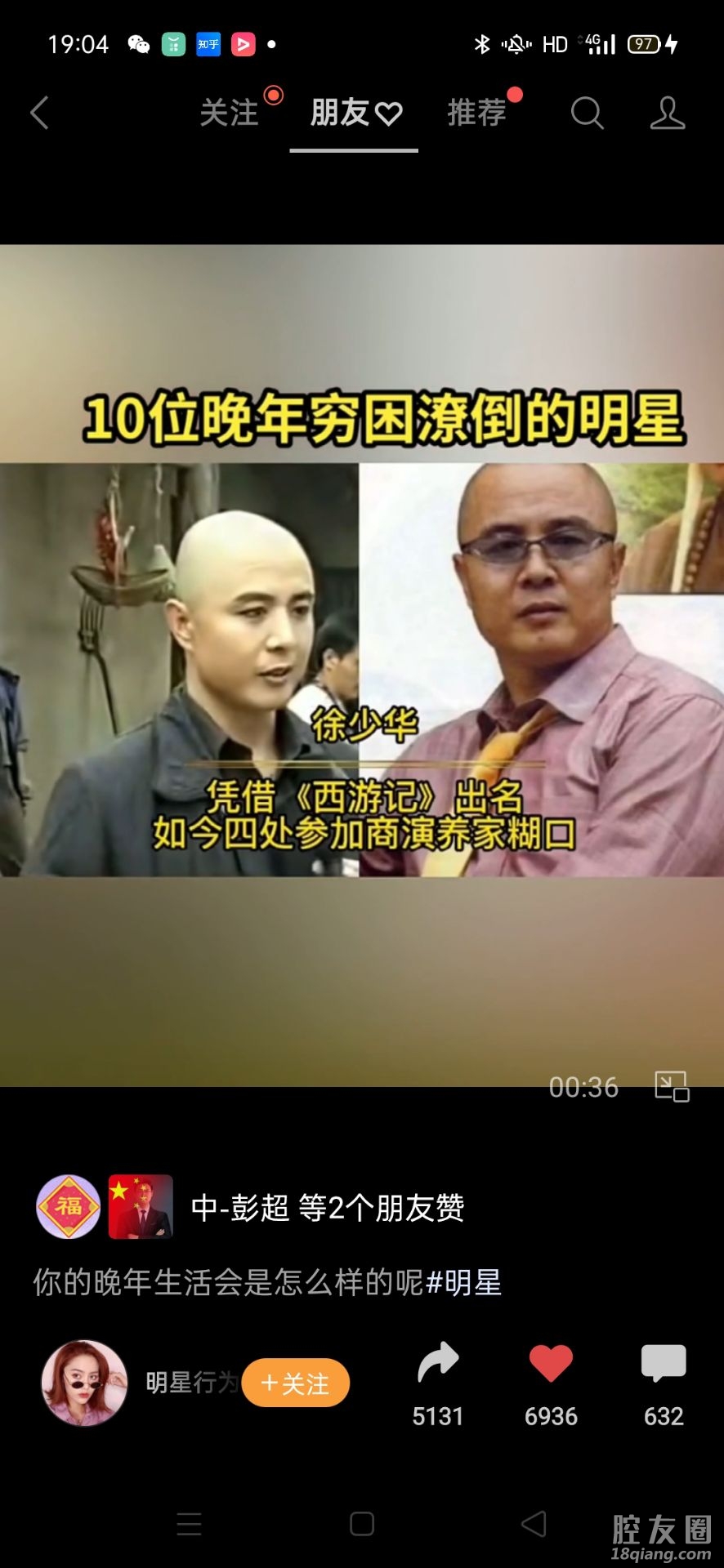Image resolution: width=724 pixels, height=1568 pixels.
Task: Switch to the 推荐 tab
Action: 476,113
